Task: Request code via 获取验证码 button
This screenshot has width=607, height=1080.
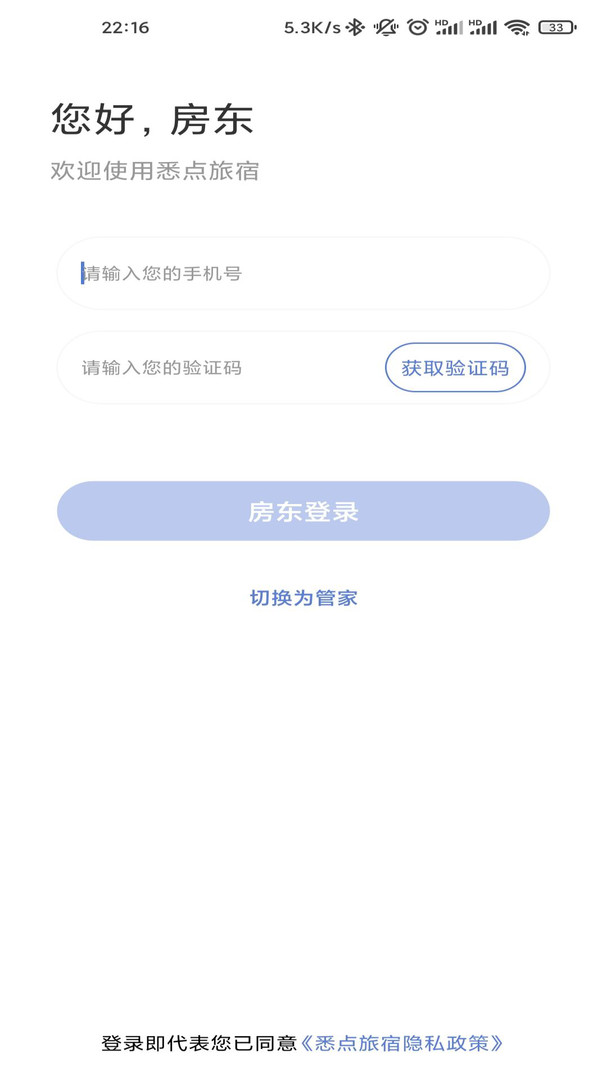Action: point(455,368)
